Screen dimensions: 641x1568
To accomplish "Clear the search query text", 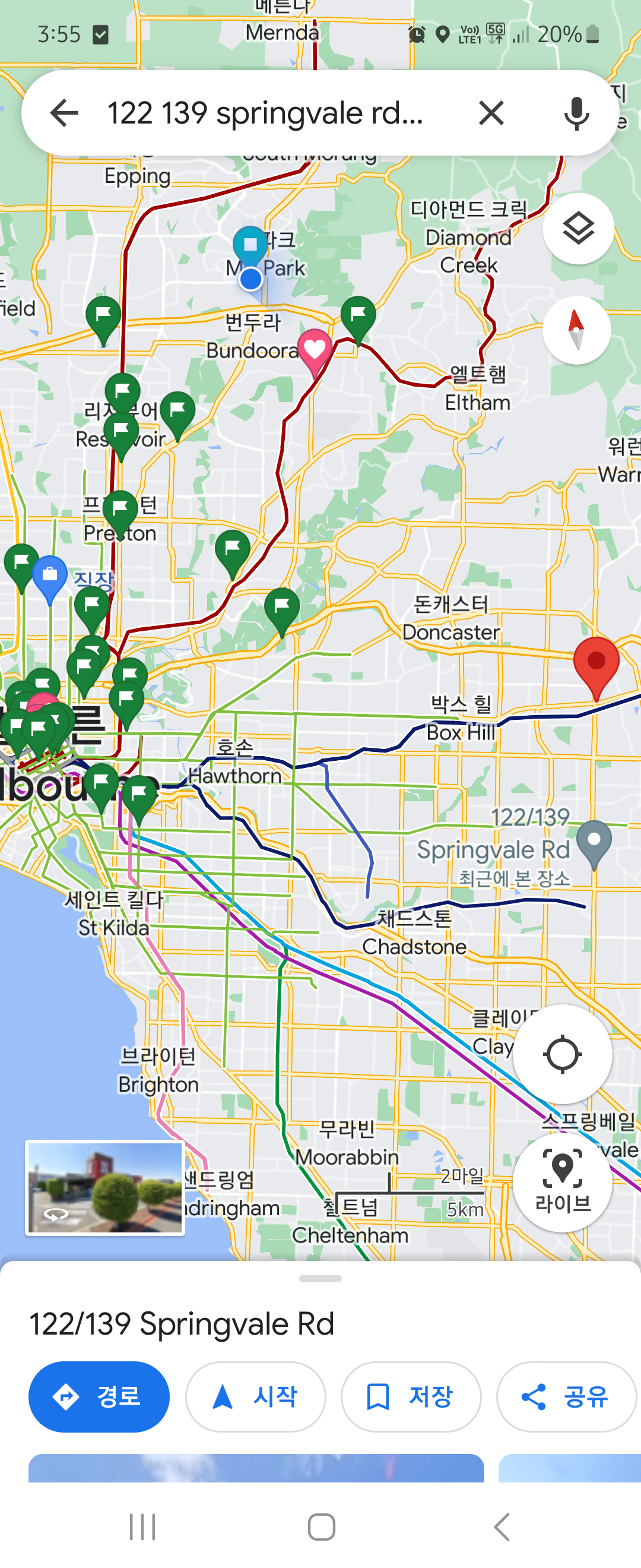I will coord(490,113).
